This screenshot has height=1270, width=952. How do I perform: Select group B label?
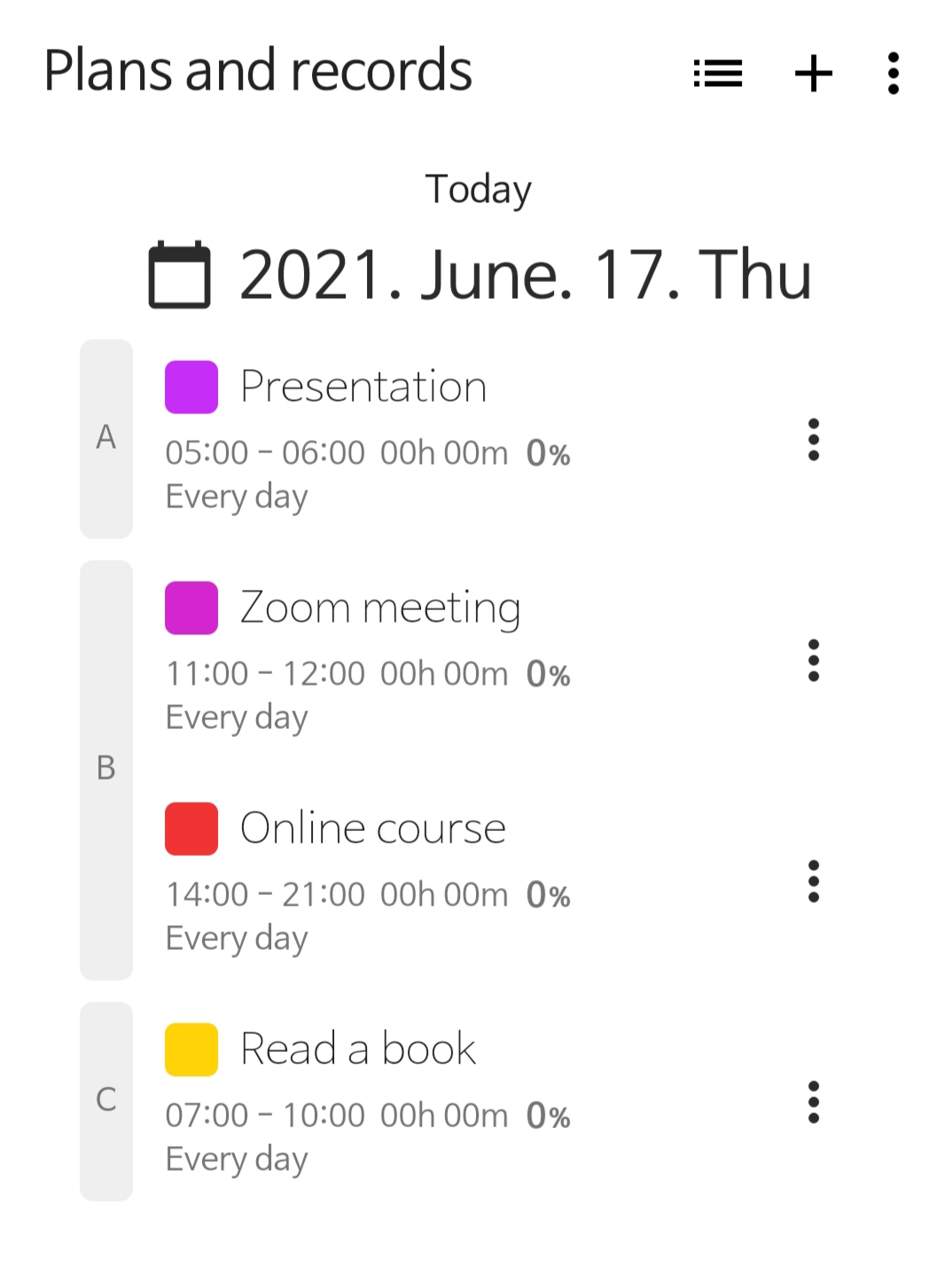tap(105, 766)
